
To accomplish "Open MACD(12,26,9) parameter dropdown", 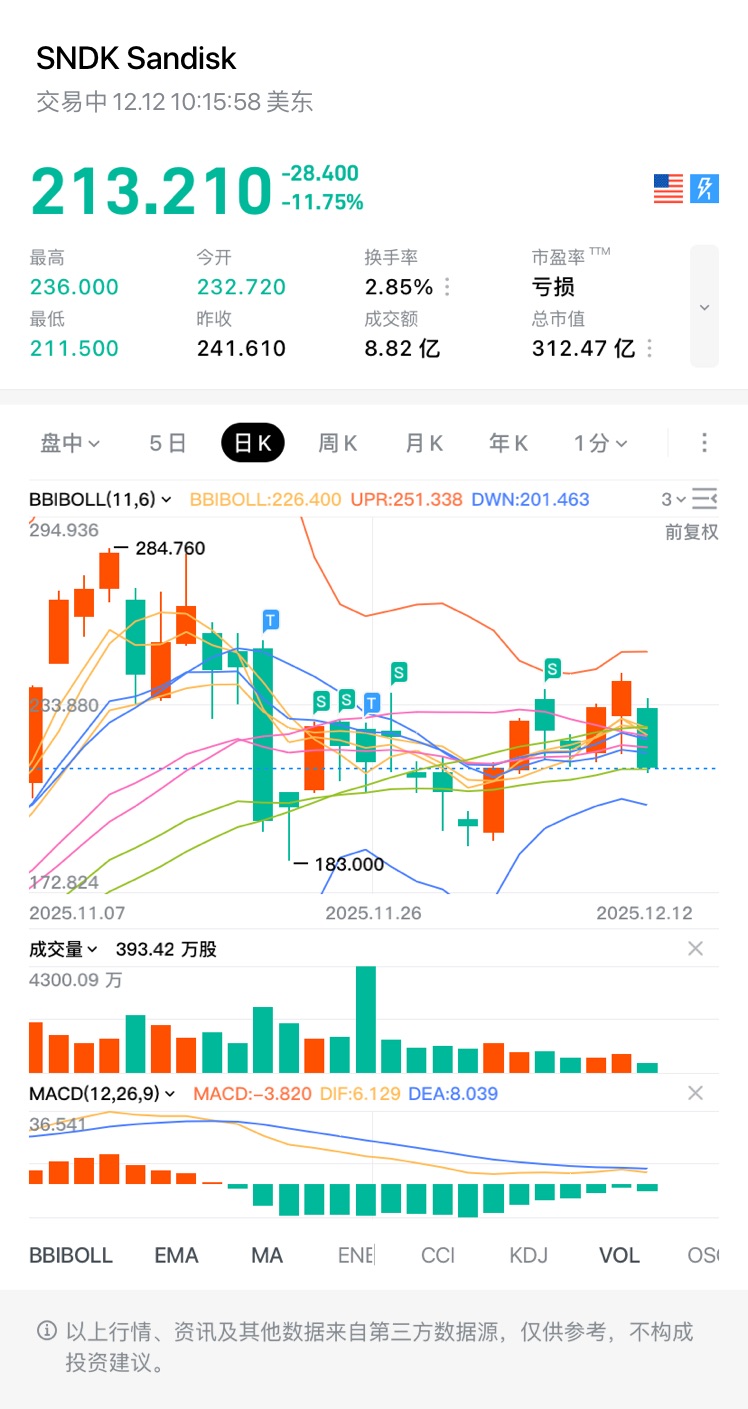I will click(102, 1093).
